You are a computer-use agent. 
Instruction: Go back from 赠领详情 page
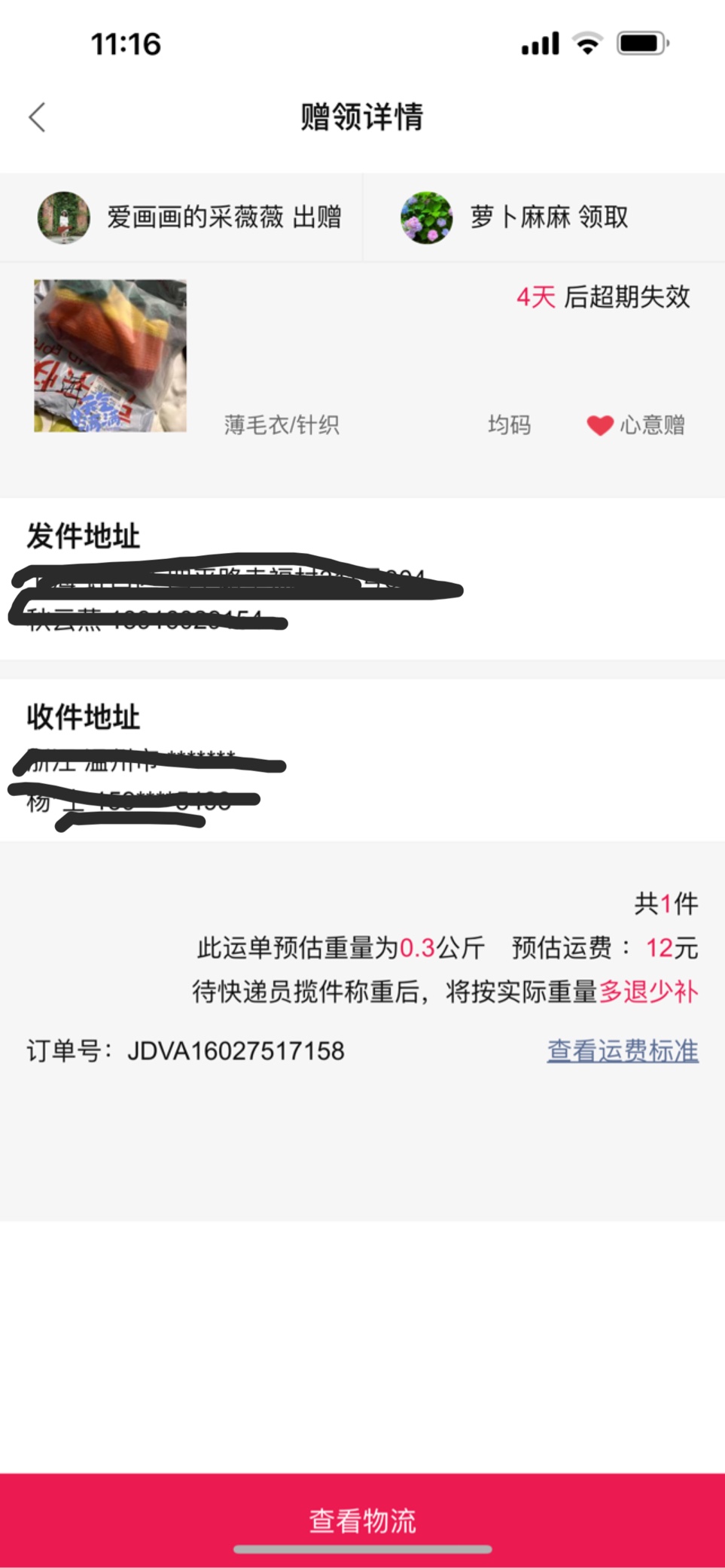(x=38, y=117)
